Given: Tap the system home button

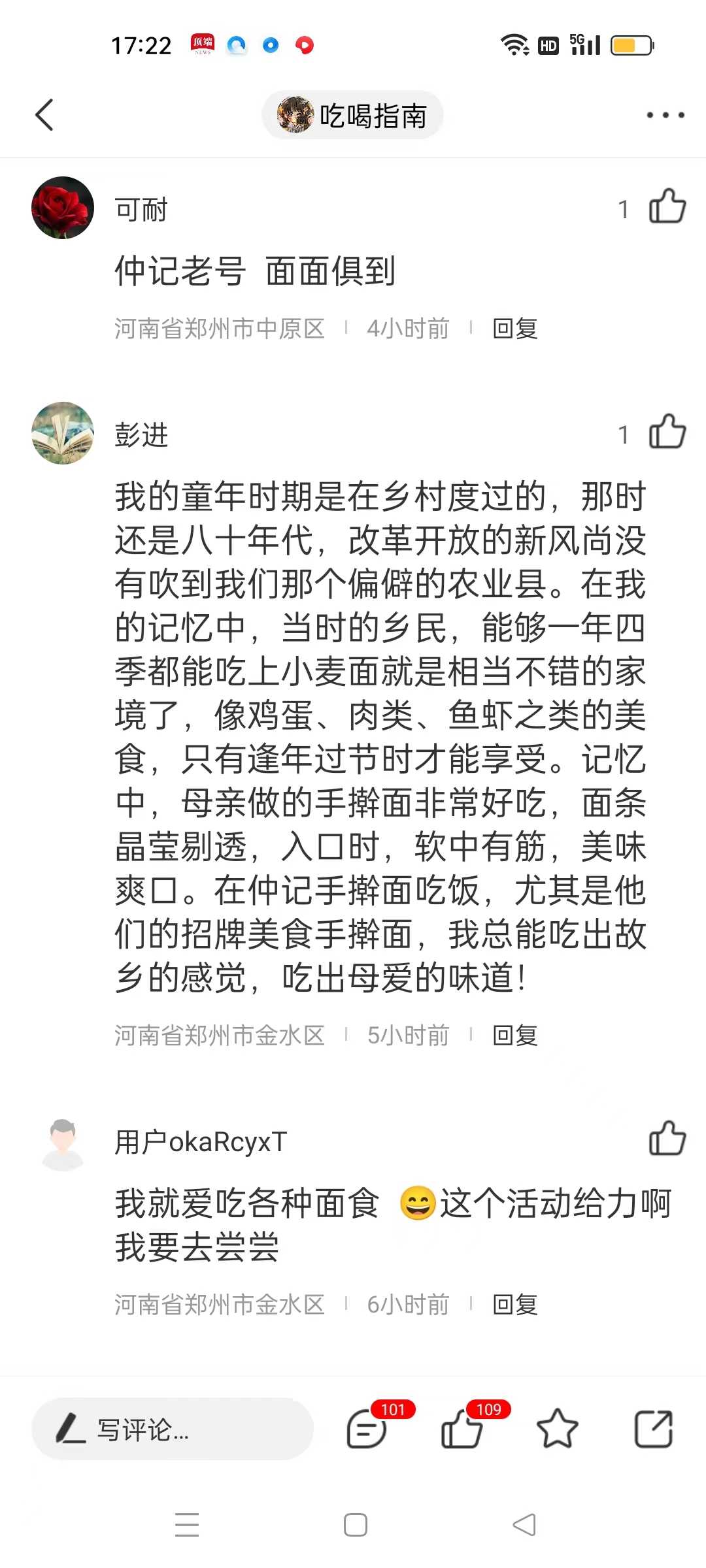Looking at the screenshot, I should (x=355, y=1526).
